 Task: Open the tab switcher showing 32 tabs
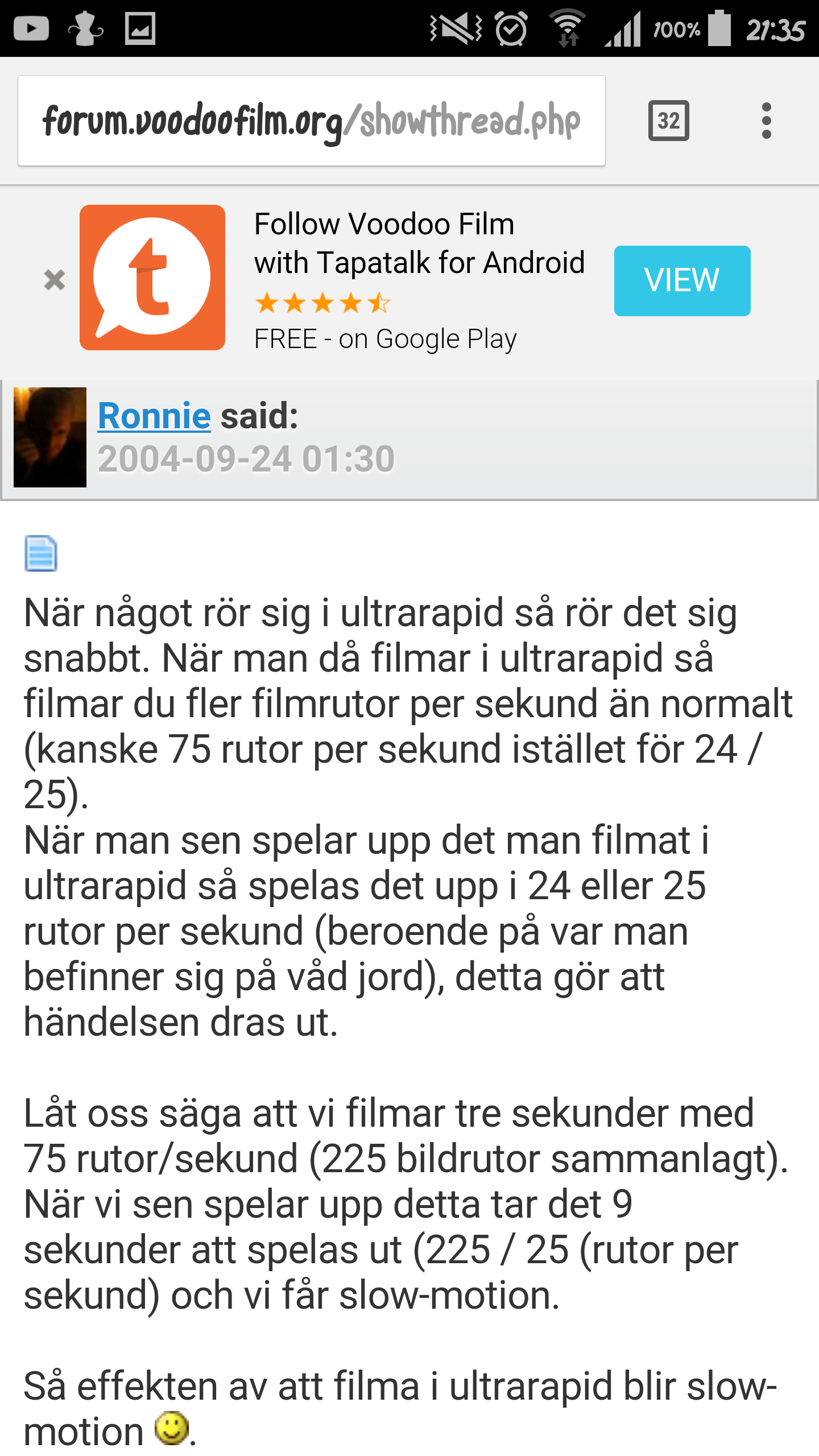668,121
